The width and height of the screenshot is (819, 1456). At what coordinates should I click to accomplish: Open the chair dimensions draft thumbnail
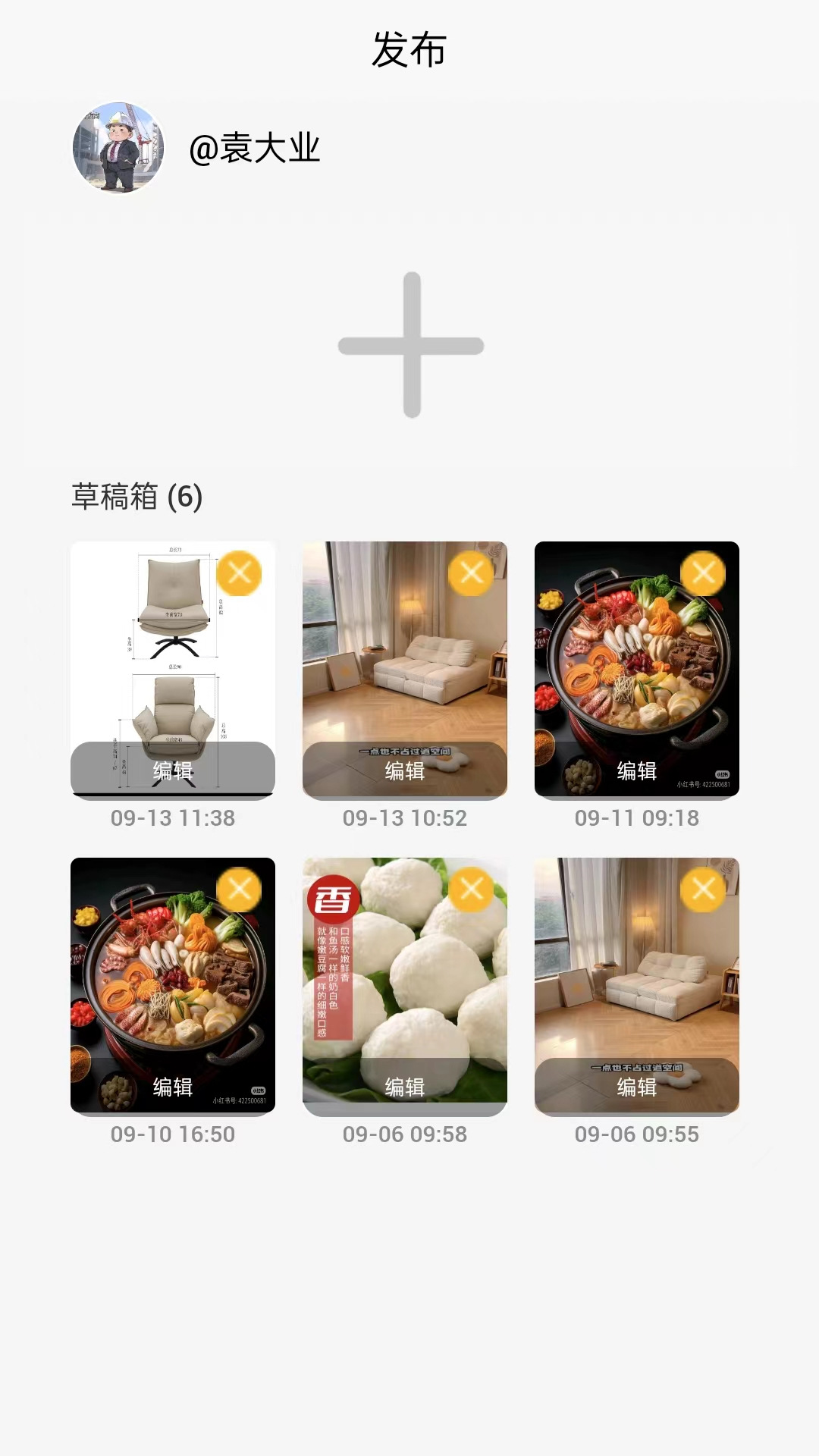click(173, 660)
